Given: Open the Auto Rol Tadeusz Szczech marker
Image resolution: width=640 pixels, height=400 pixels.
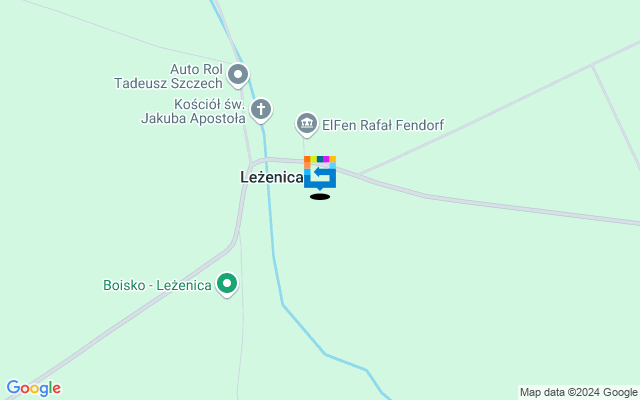Looking at the screenshot, I should [238, 74].
